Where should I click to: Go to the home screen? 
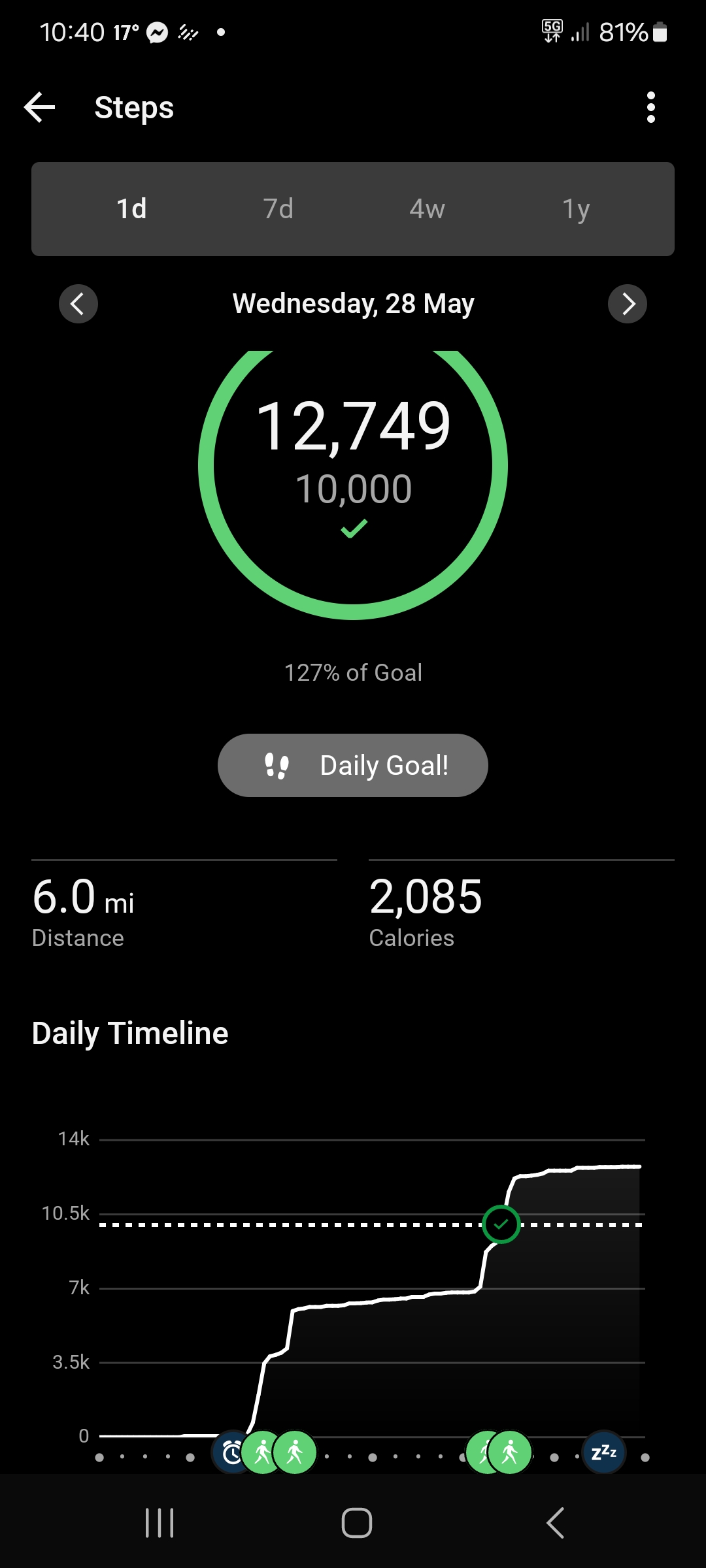pos(357,1523)
